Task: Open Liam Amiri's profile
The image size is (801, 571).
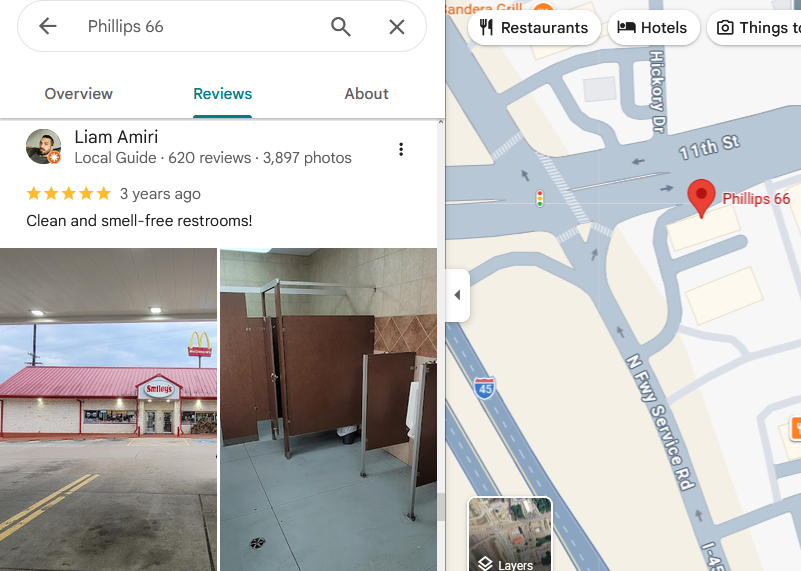Action: pyautogui.click(x=116, y=137)
